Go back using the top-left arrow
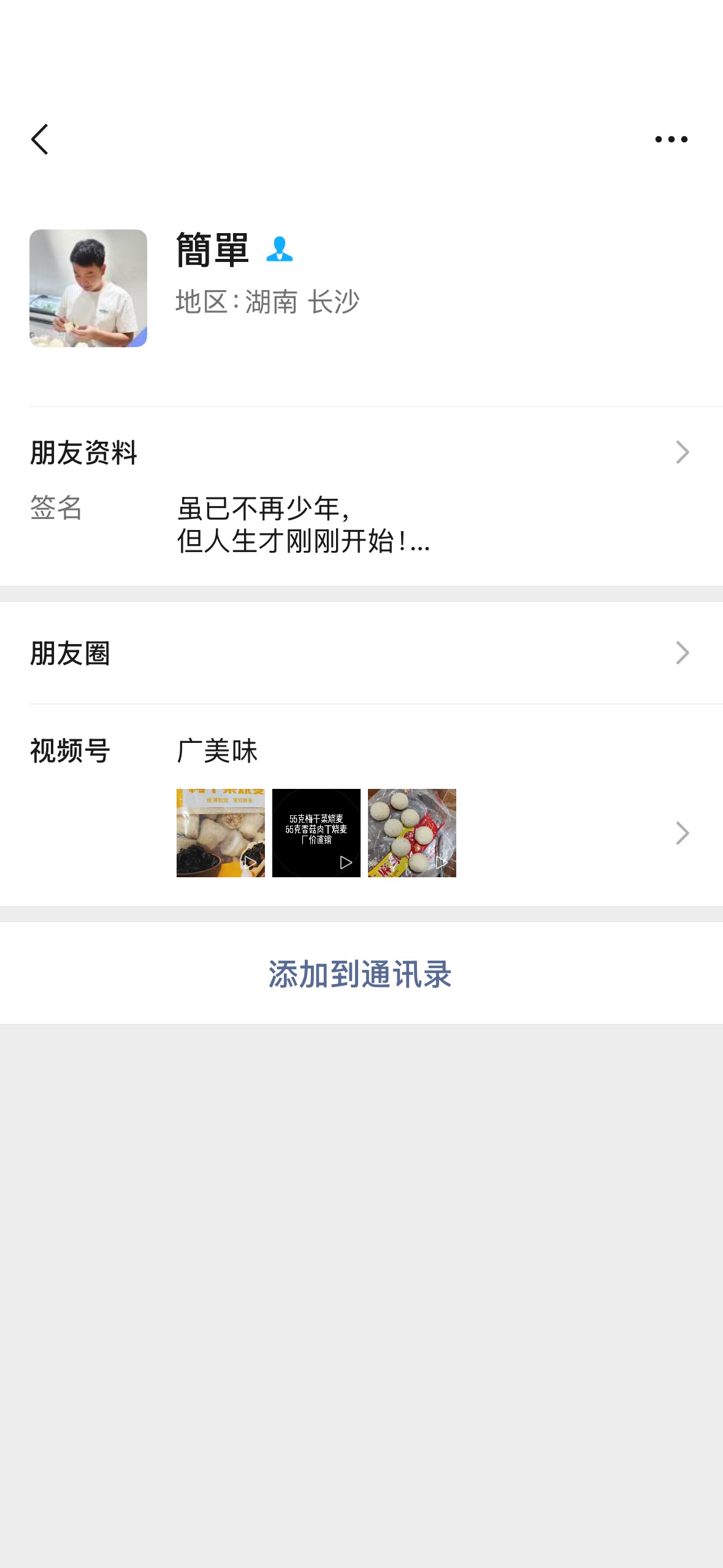Screen dimensions: 723x1568 pos(40,139)
